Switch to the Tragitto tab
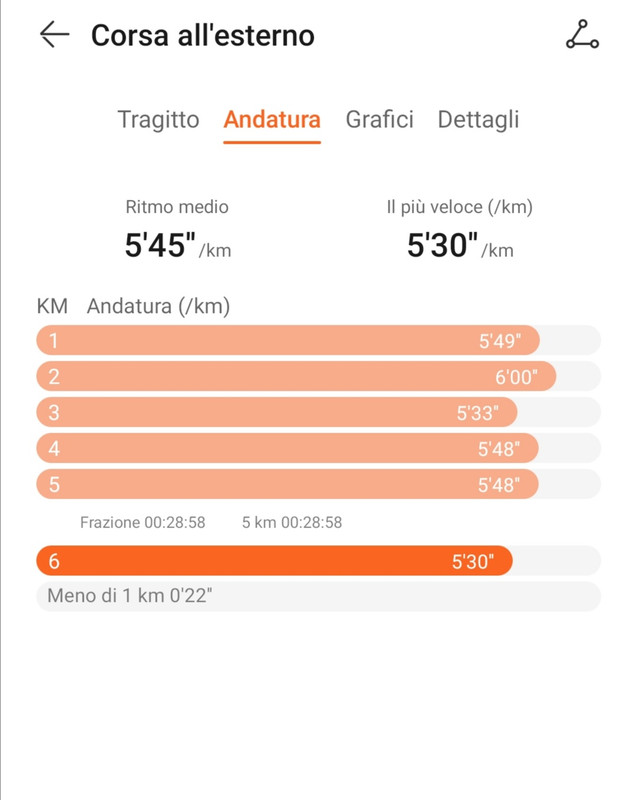 [158, 120]
